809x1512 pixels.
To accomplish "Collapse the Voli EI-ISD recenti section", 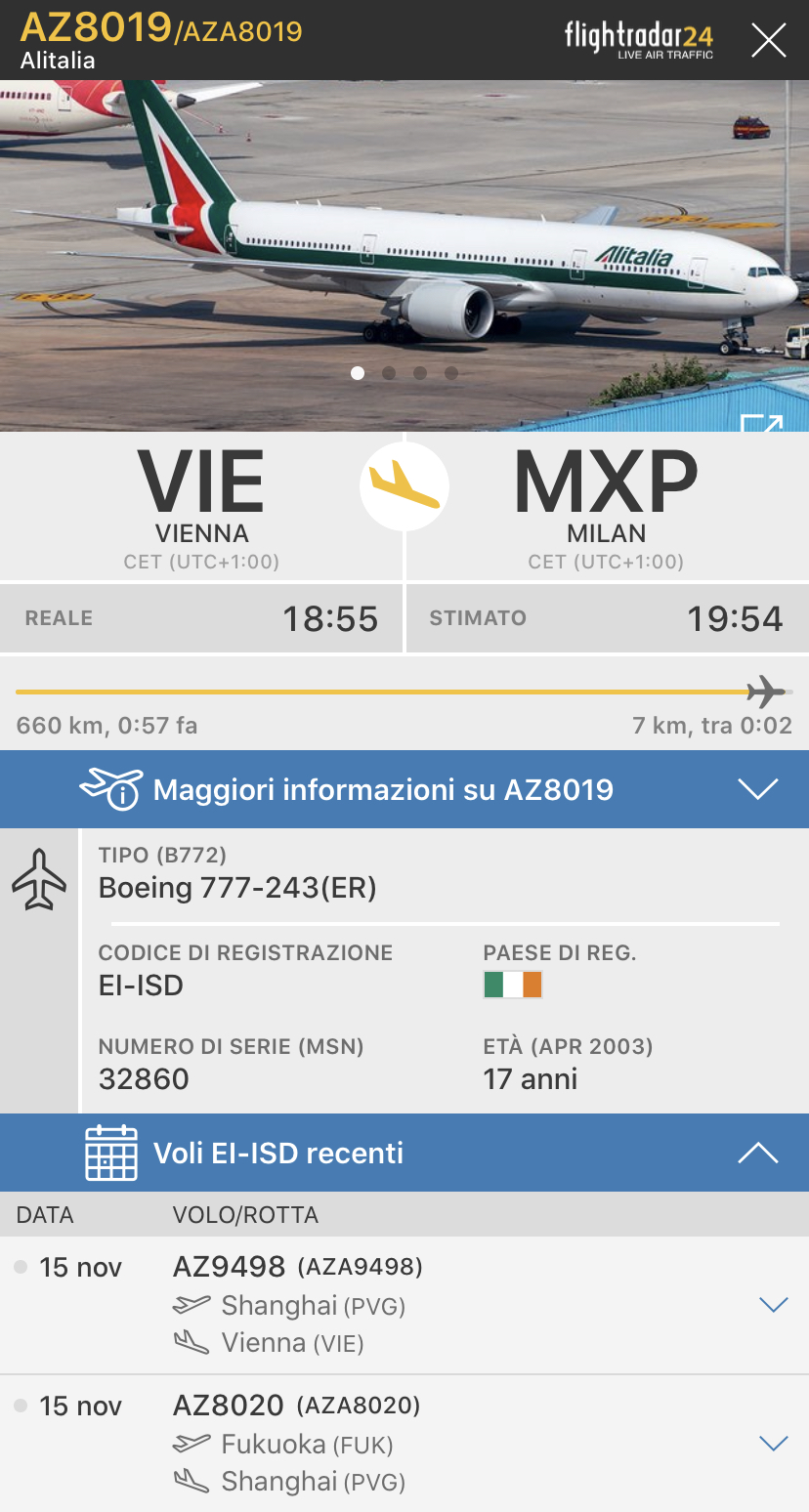I will point(758,1153).
